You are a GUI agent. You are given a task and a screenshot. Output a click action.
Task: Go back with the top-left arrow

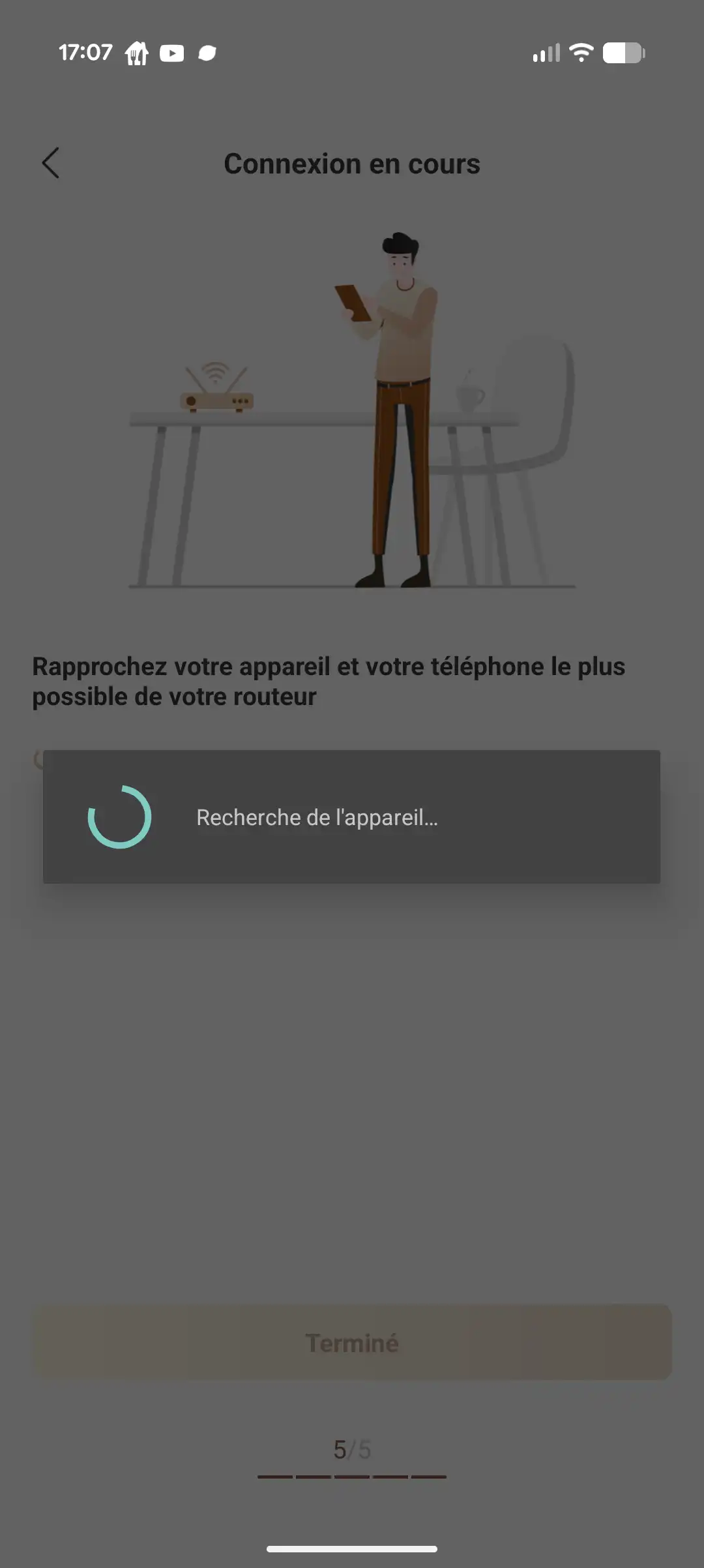pyautogui.click(x=51, y=163)
